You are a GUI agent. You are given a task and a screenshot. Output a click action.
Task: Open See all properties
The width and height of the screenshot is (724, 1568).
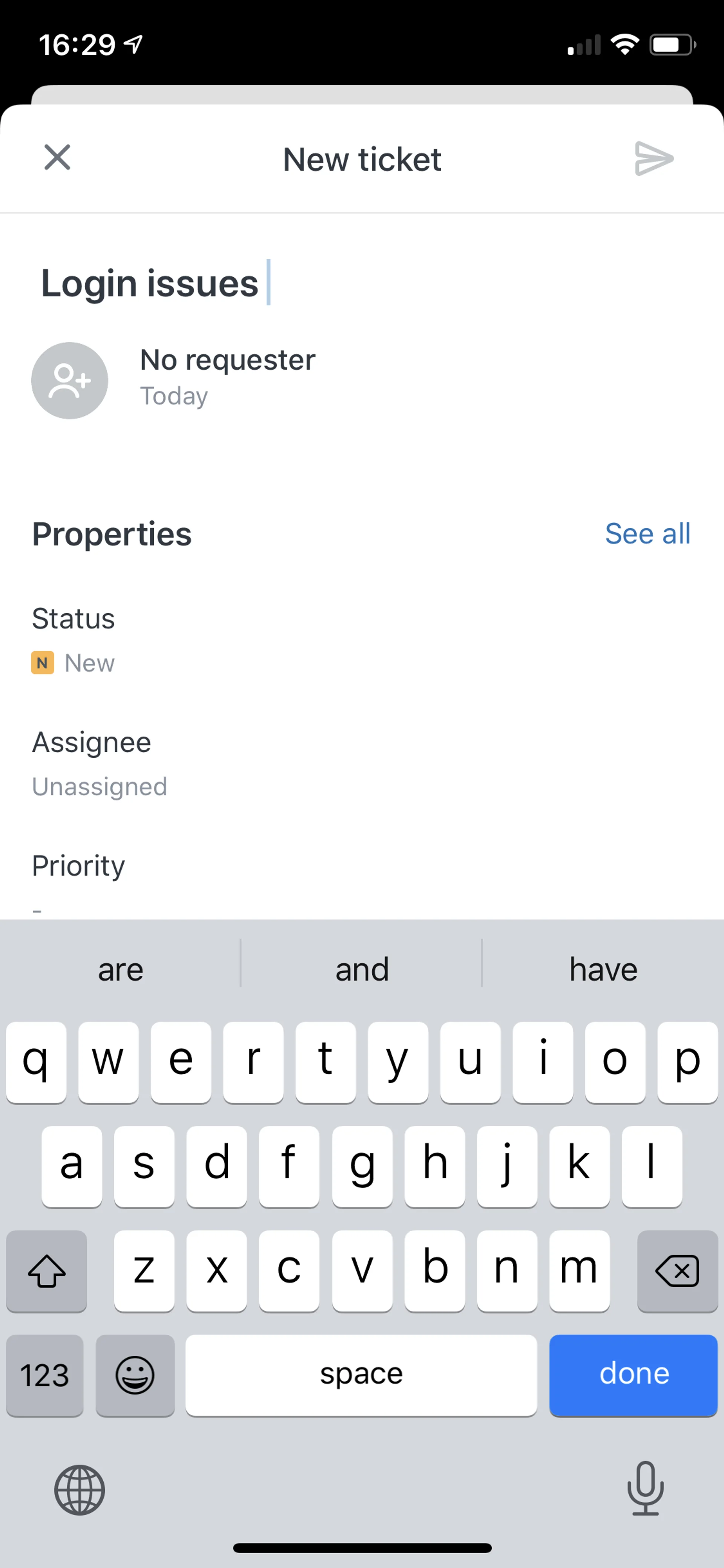pyautogui.click(x=647, y=534)
